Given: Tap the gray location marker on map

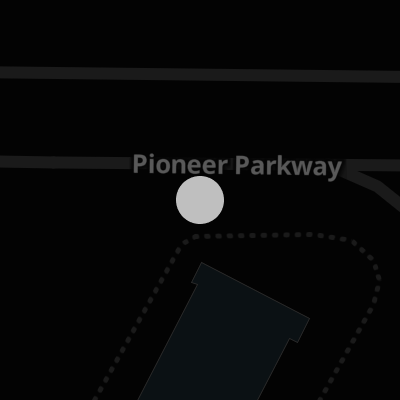Looking at the screenshot, I should [200, 200].
